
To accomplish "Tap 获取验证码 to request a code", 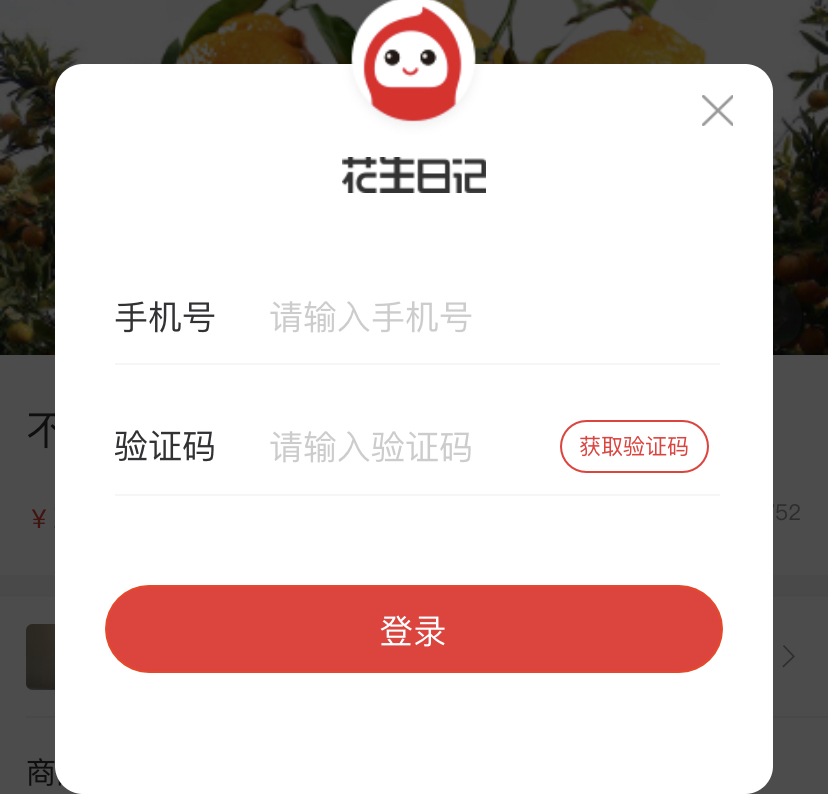I will click(x=634, y=447).
